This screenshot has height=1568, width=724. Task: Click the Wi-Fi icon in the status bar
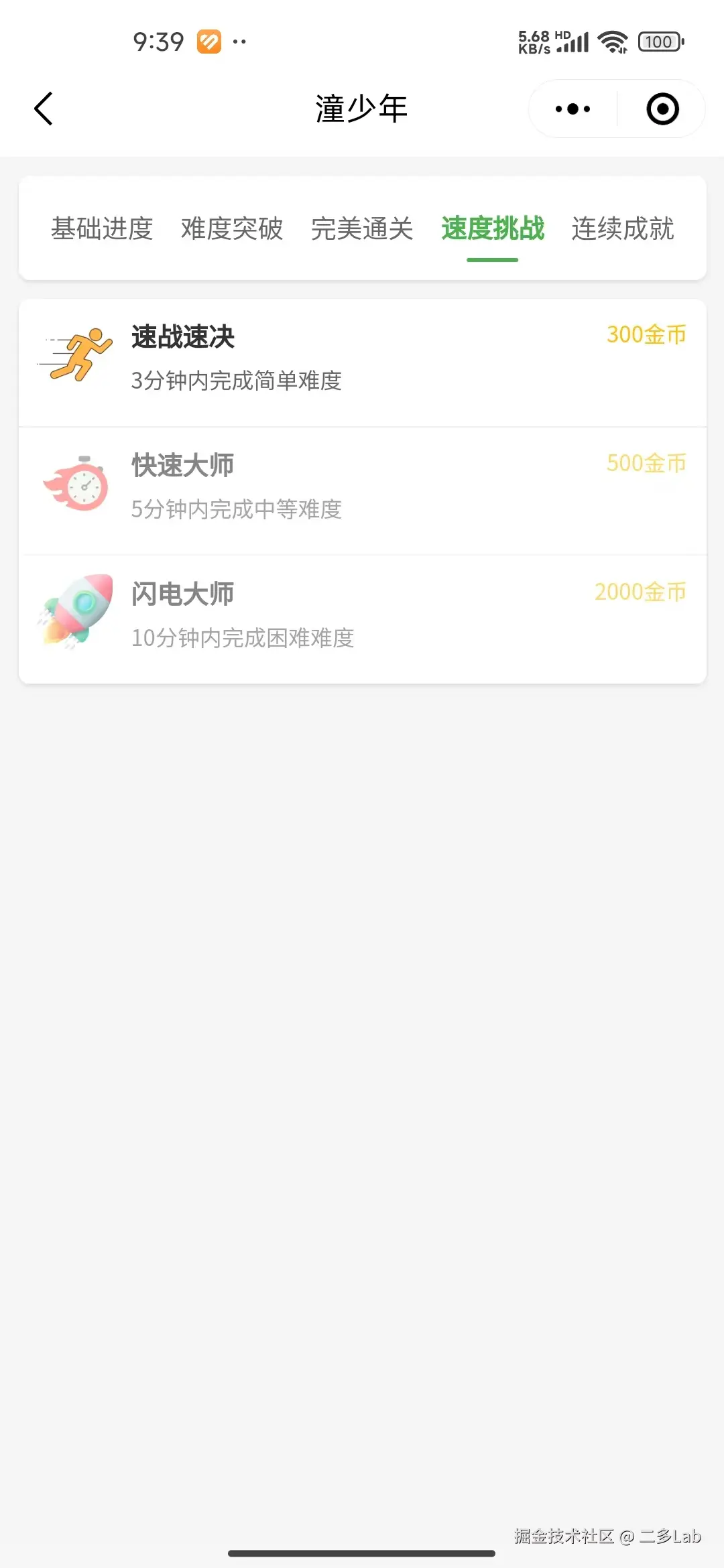click(612, 41)
